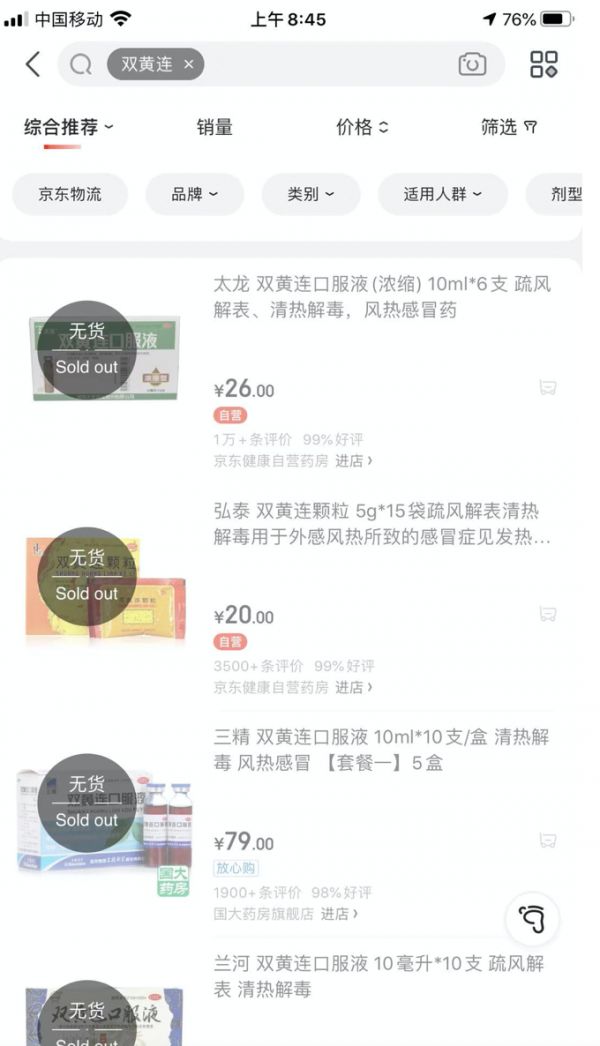
Task: Remove the 双黄连 search keyword
Action: click(188, 65)
